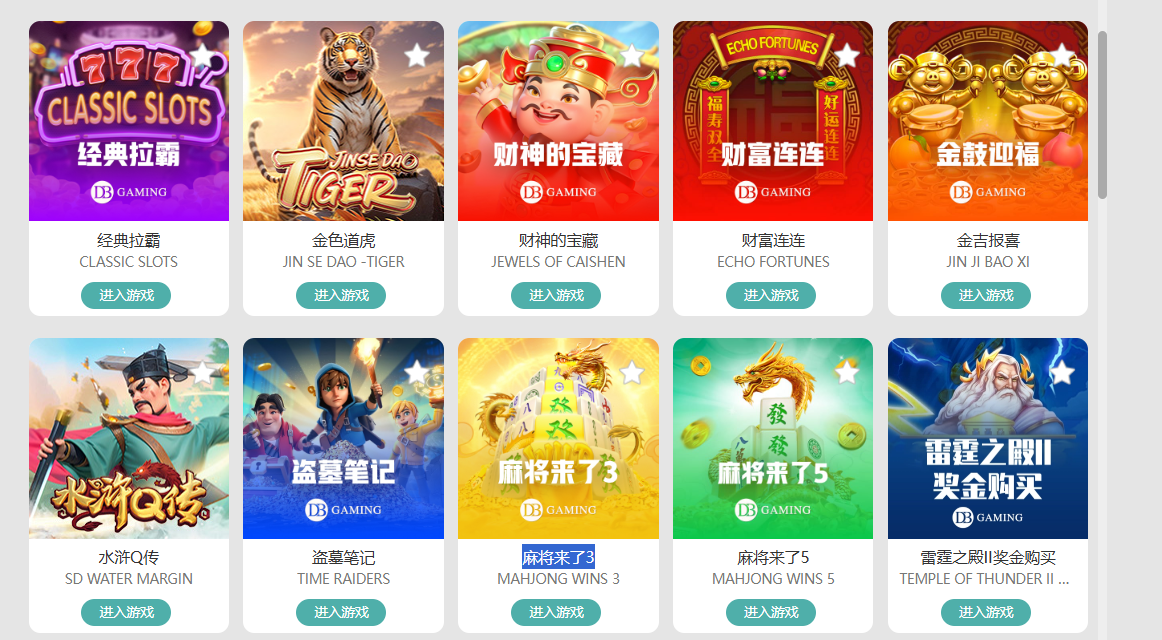Enter the Time Raiders game
The width and height of the screenshot is (1162, 640).
[341, 612]
